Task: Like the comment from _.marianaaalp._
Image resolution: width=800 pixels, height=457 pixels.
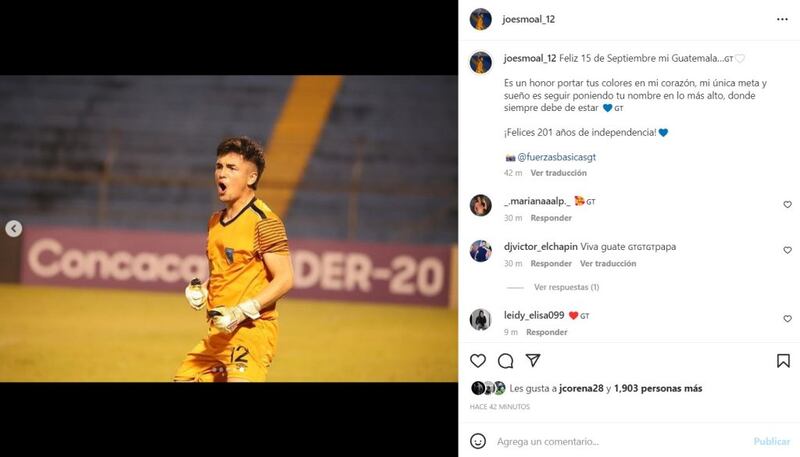Action: [787, 204]
